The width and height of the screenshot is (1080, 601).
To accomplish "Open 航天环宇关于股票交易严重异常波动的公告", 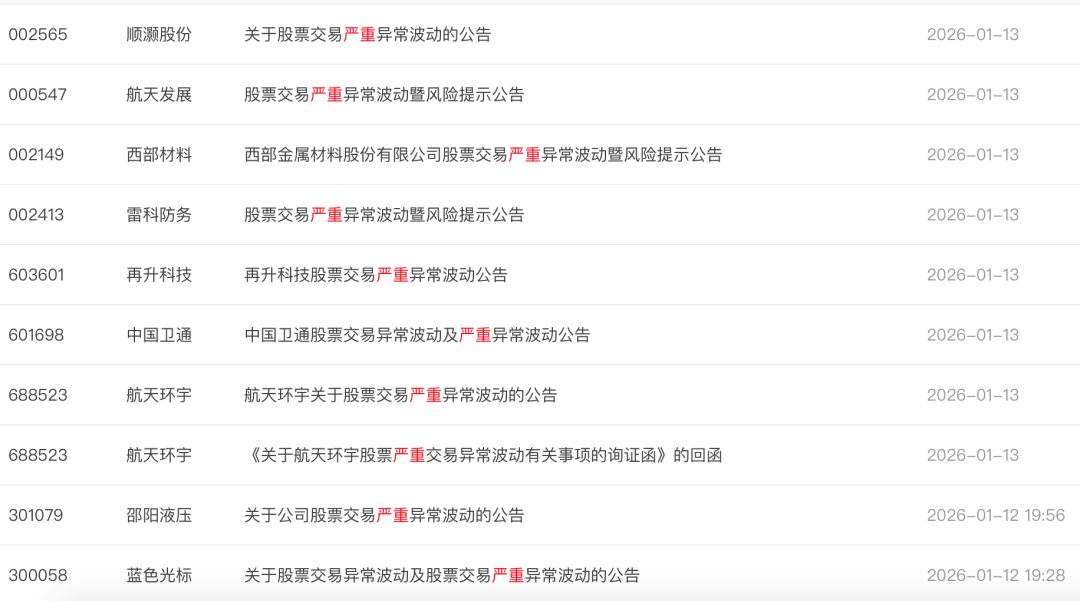I will [400, 394].
